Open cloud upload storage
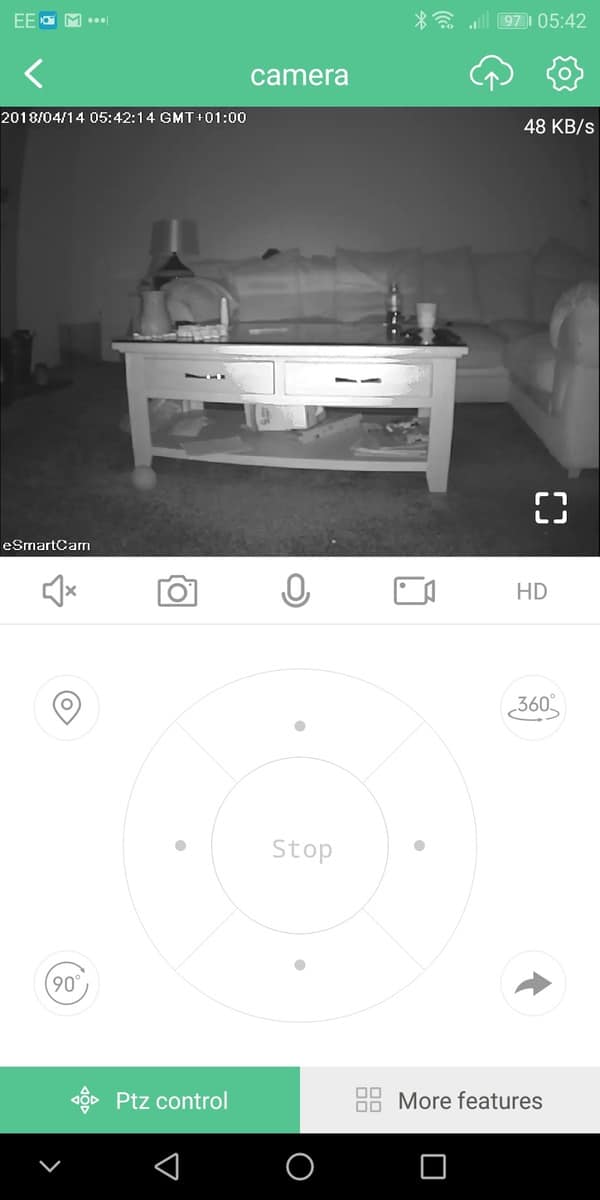Screen dimensions: 600x1200 (491, 74)
